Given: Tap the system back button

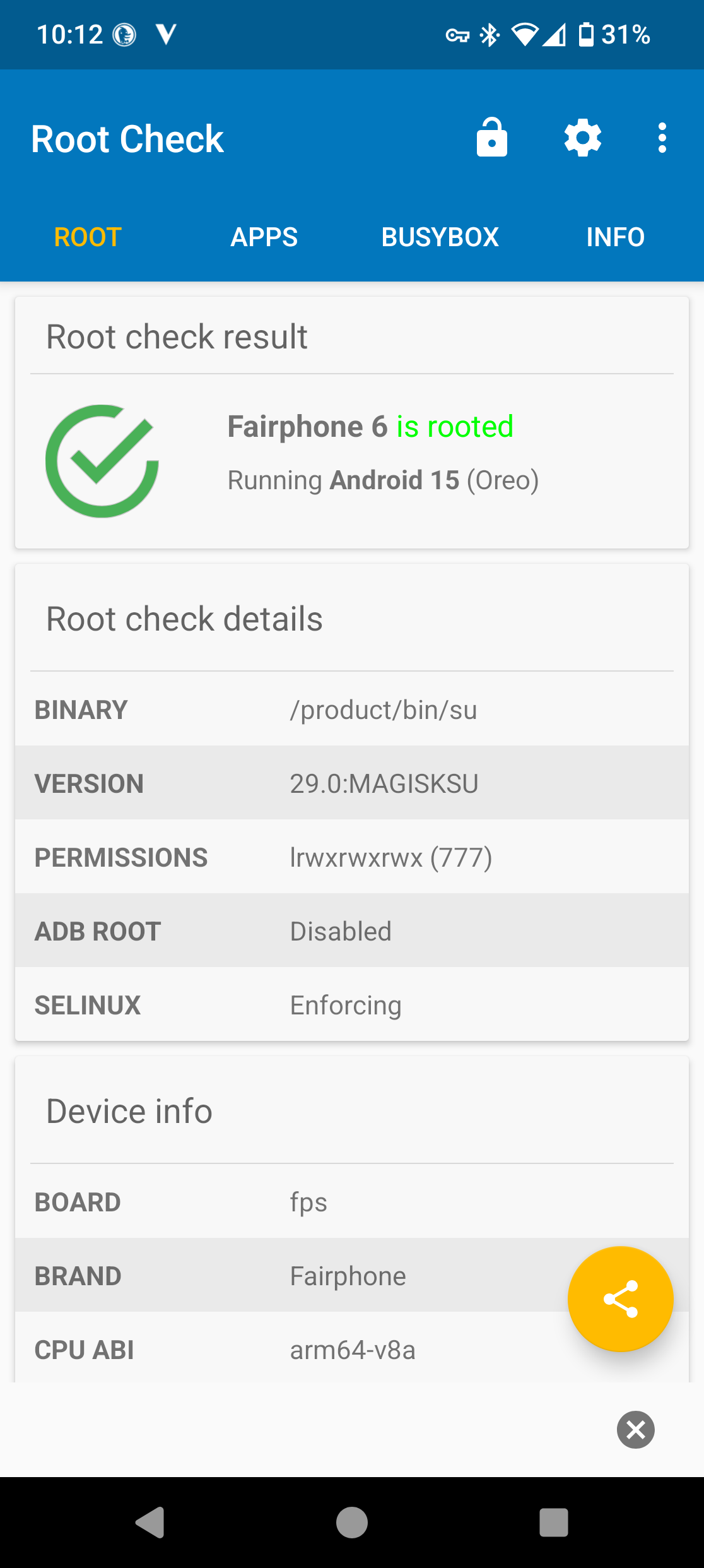Looking at the screenshot, I should click(150, 1523).
